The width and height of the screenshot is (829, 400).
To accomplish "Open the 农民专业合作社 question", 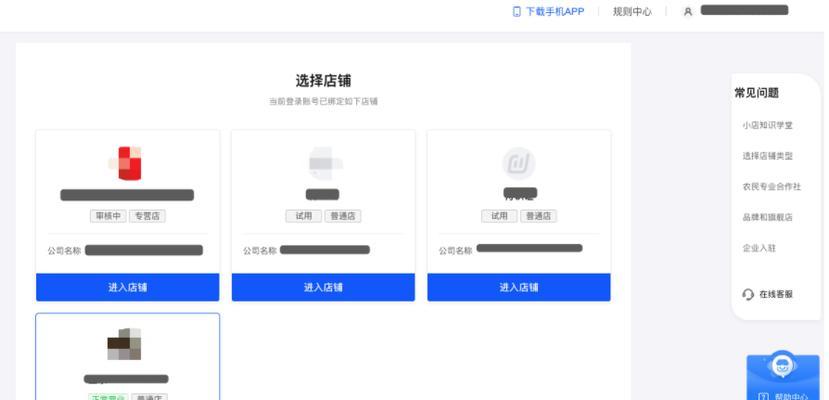I will click(771, 186).
